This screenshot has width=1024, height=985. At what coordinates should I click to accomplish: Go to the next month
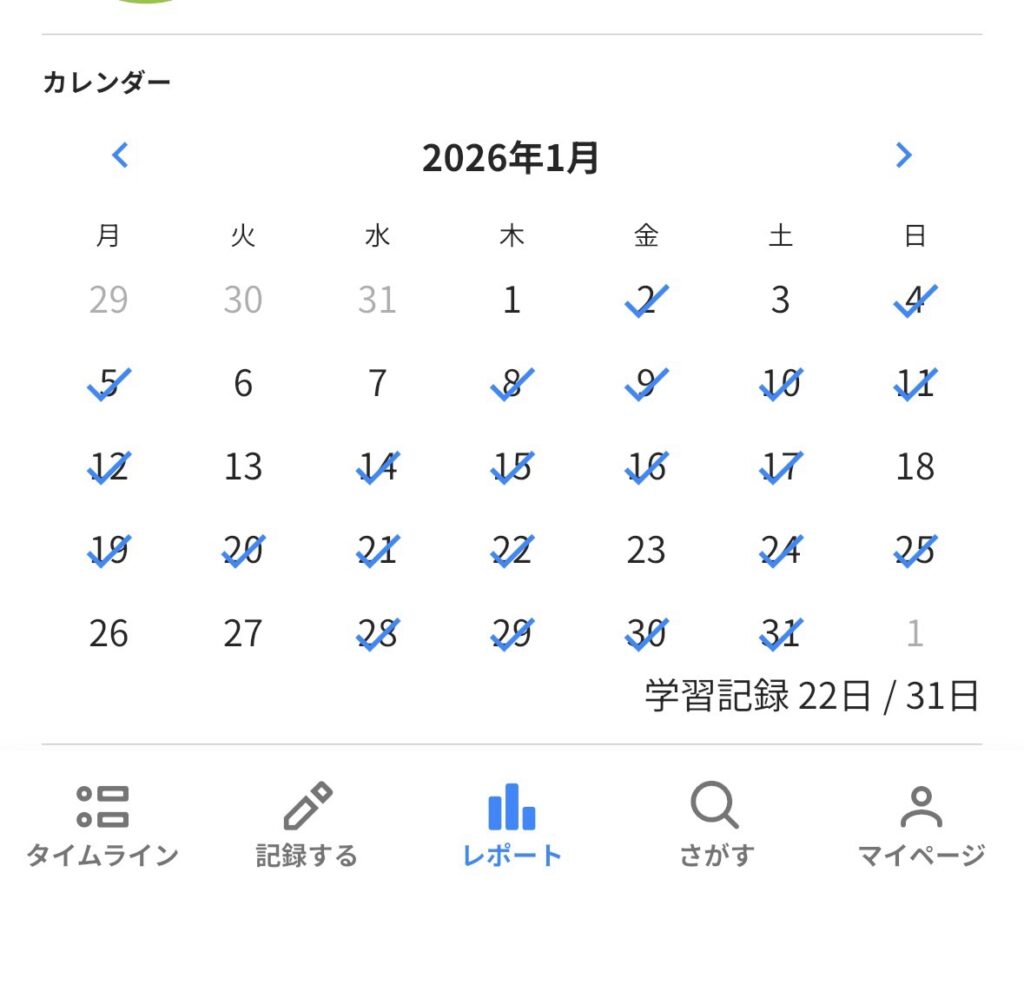click(903, 156)
